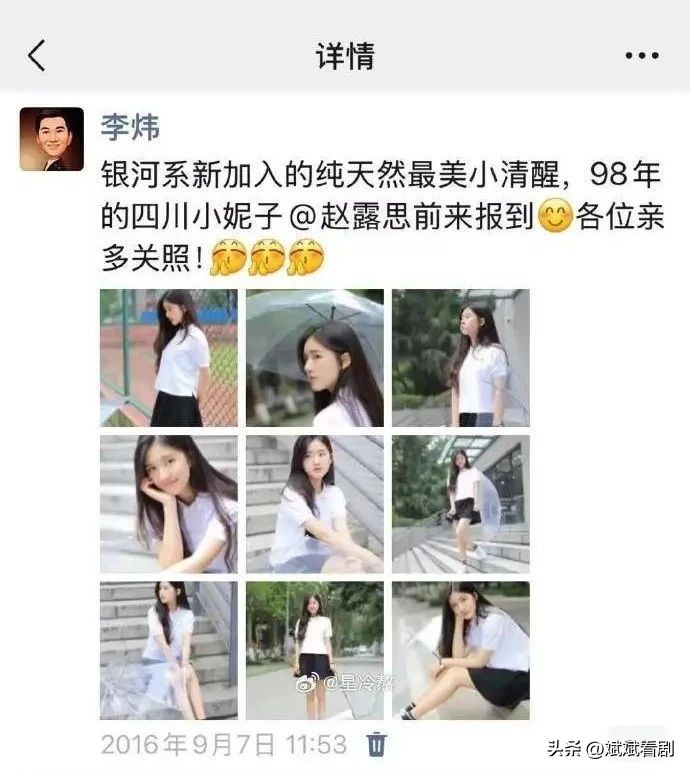Image resolution: width=690 pixels, height=773 pixels.
Task: Delete this post with the trash icon
Action: pyautogui.click(x=376, y=744)
